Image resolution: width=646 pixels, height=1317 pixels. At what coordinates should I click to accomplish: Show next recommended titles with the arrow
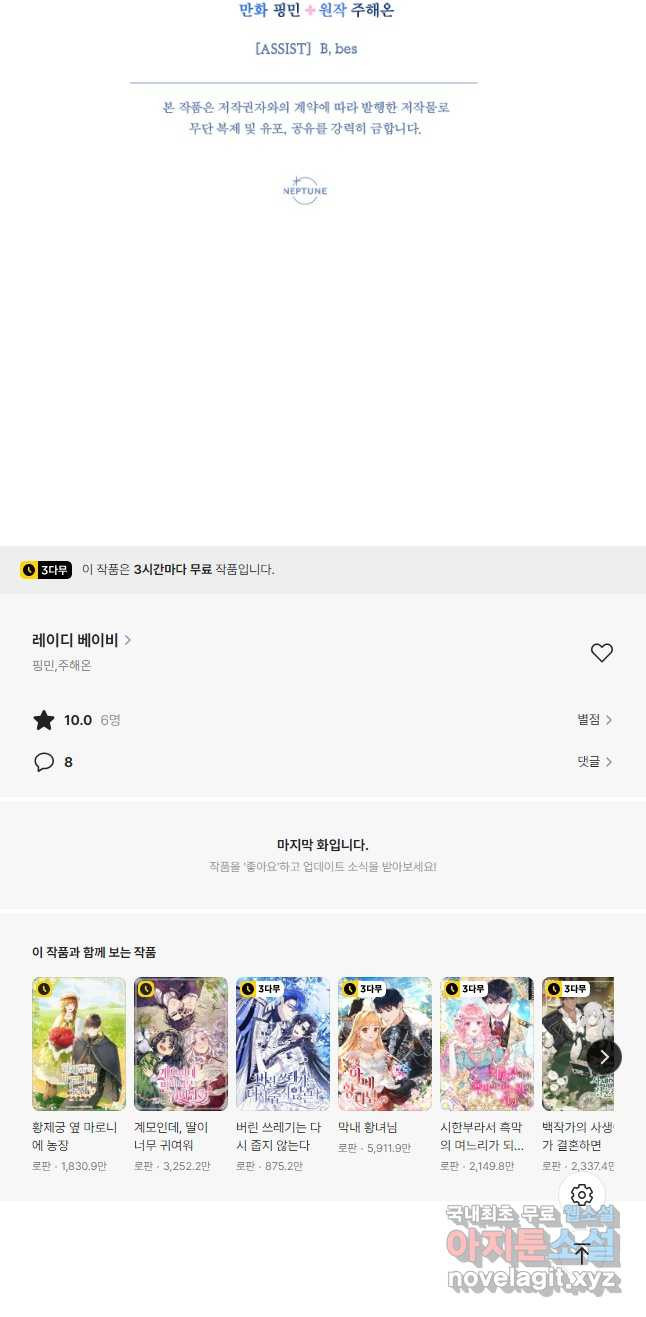tap(604, 1057)
